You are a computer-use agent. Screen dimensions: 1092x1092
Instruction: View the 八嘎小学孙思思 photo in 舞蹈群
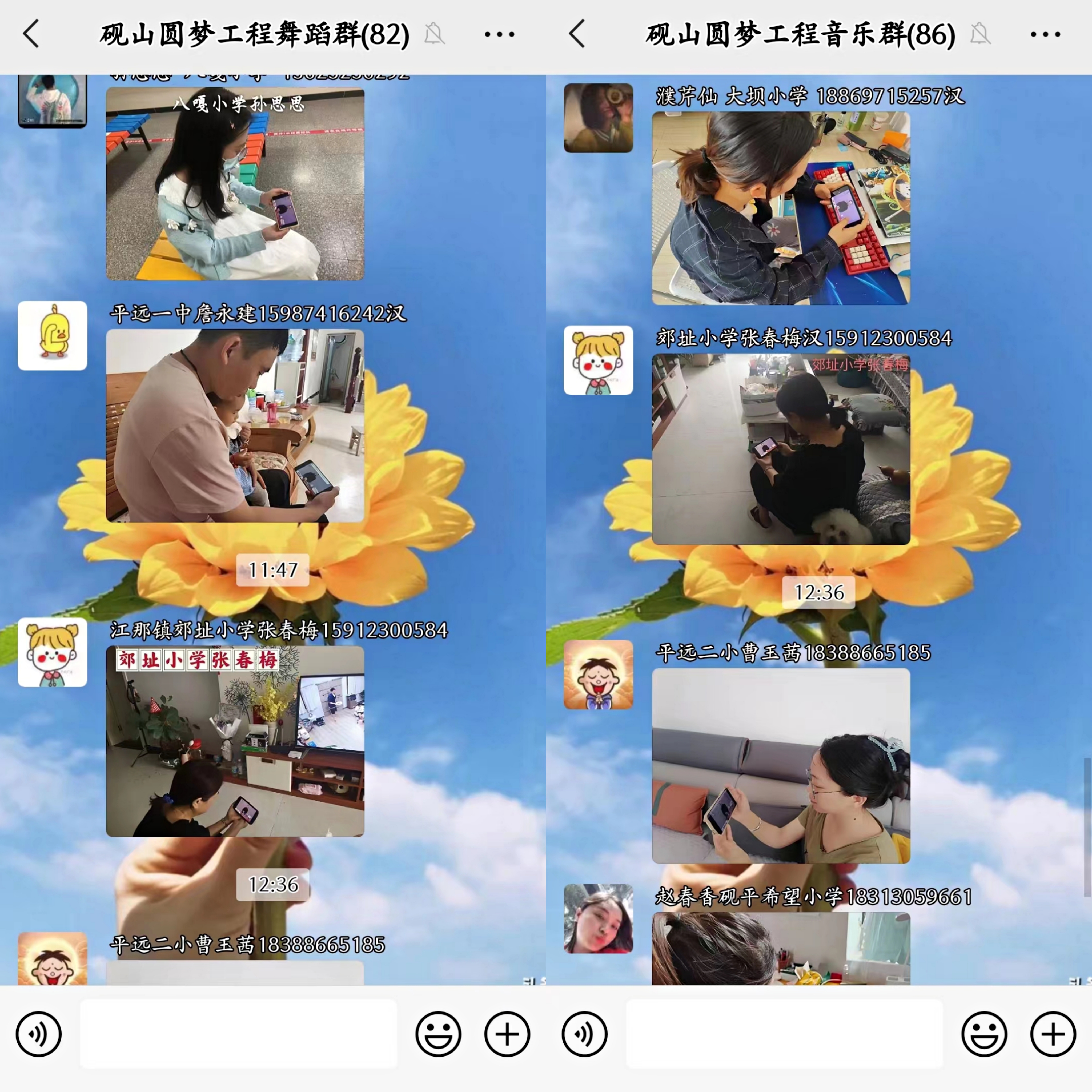235,184
